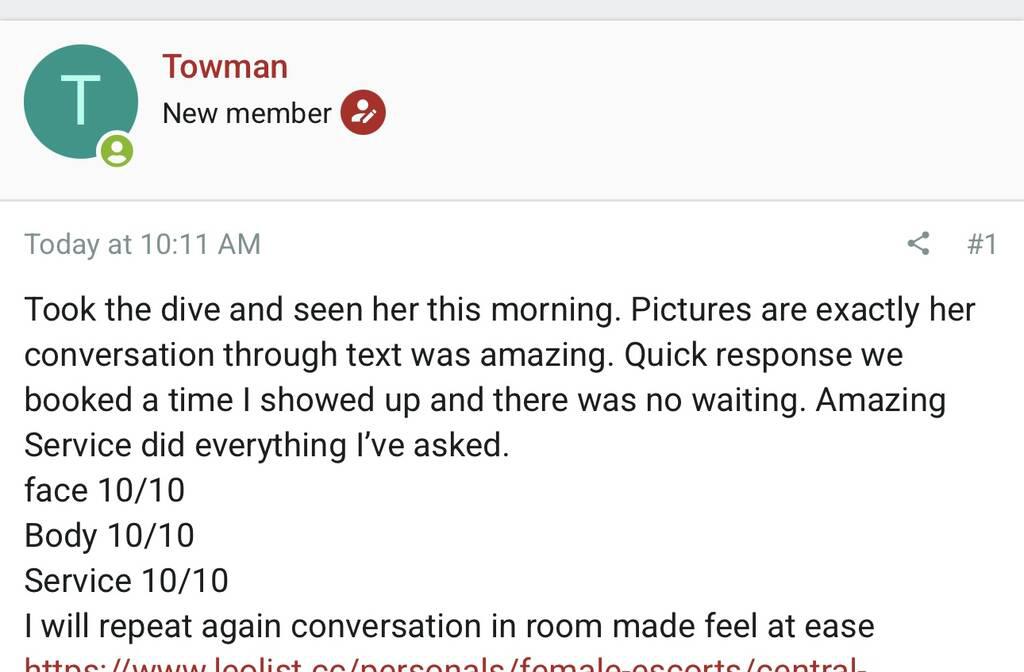This screenshot has width=1024, height=672.
Task: Tap the Today at 10:11 AM timestamp
Action: click(x=142, y=244)
